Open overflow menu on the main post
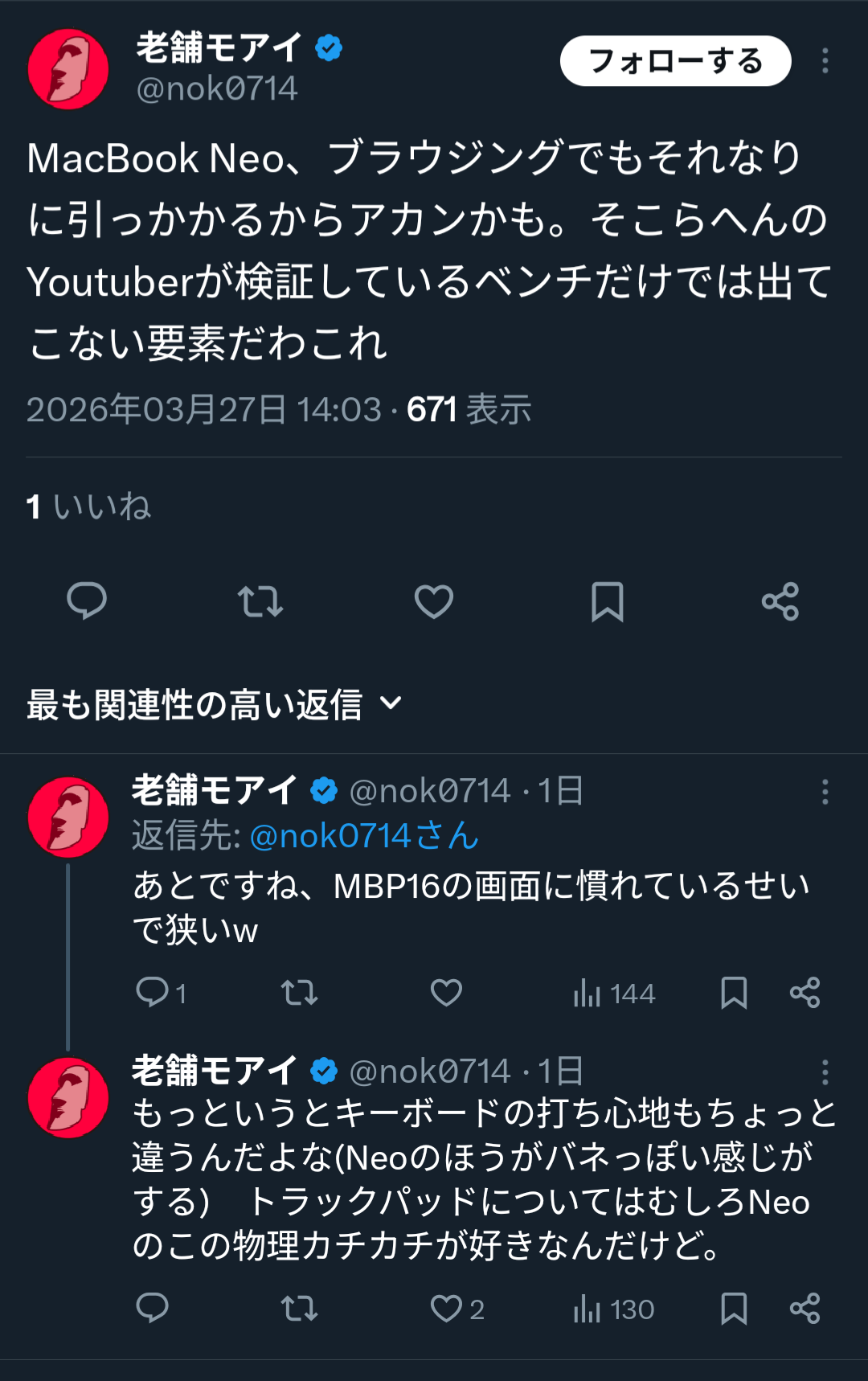The height and width of the screenshot is (1381, 868). 825,61
